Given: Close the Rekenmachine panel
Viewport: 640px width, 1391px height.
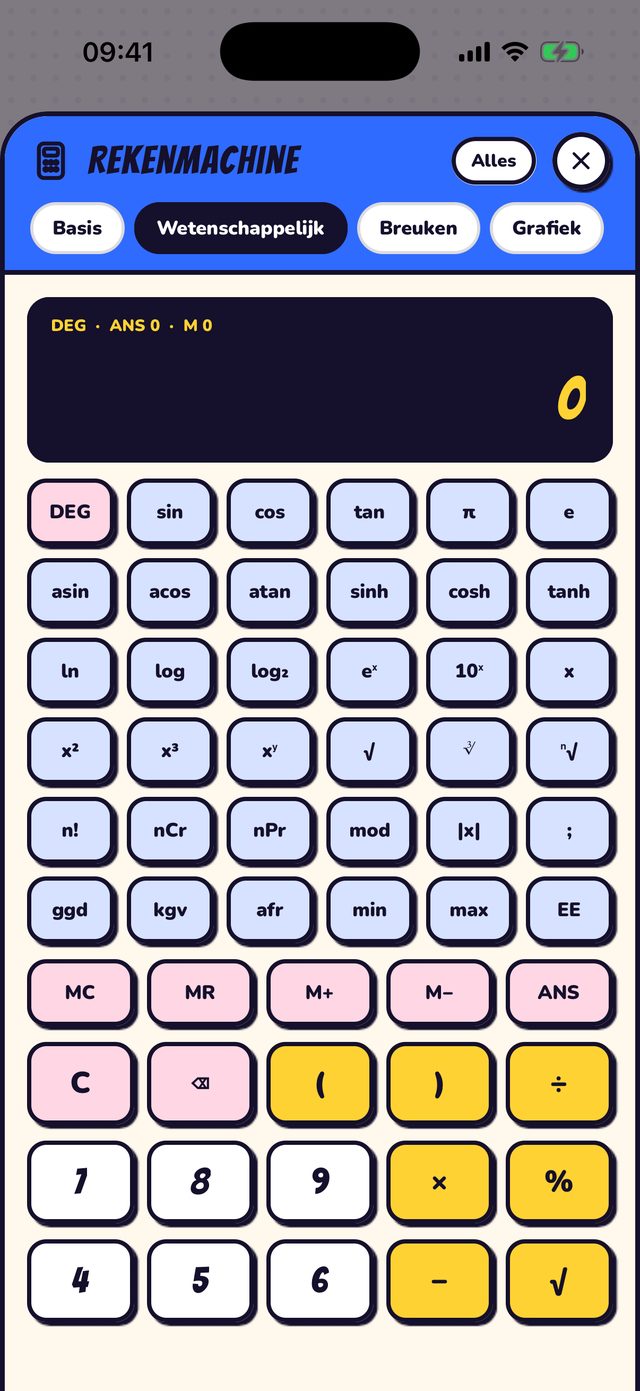Looking at the screenshot, I should (x=580, y=161).
